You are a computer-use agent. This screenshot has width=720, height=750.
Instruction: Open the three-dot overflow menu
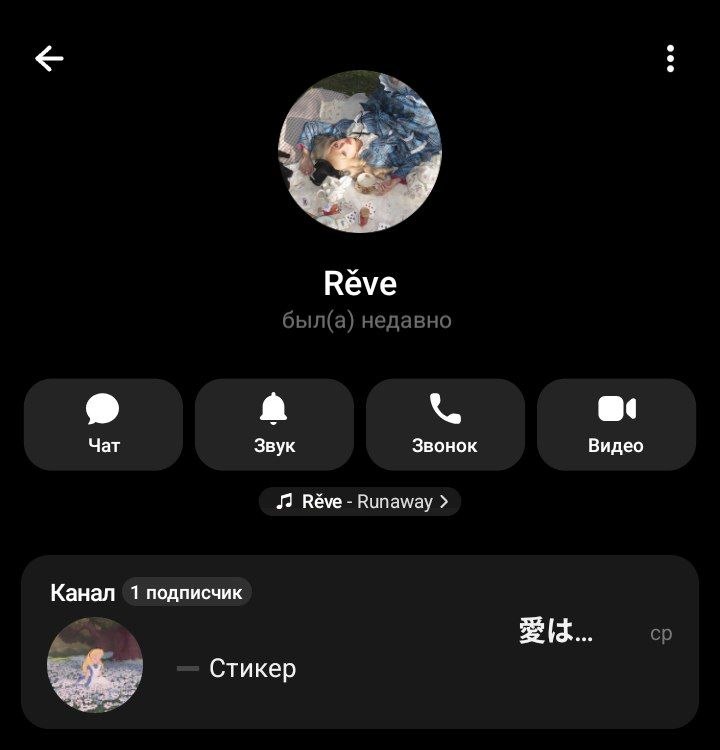pyautogui.click(x=670, y=58)
